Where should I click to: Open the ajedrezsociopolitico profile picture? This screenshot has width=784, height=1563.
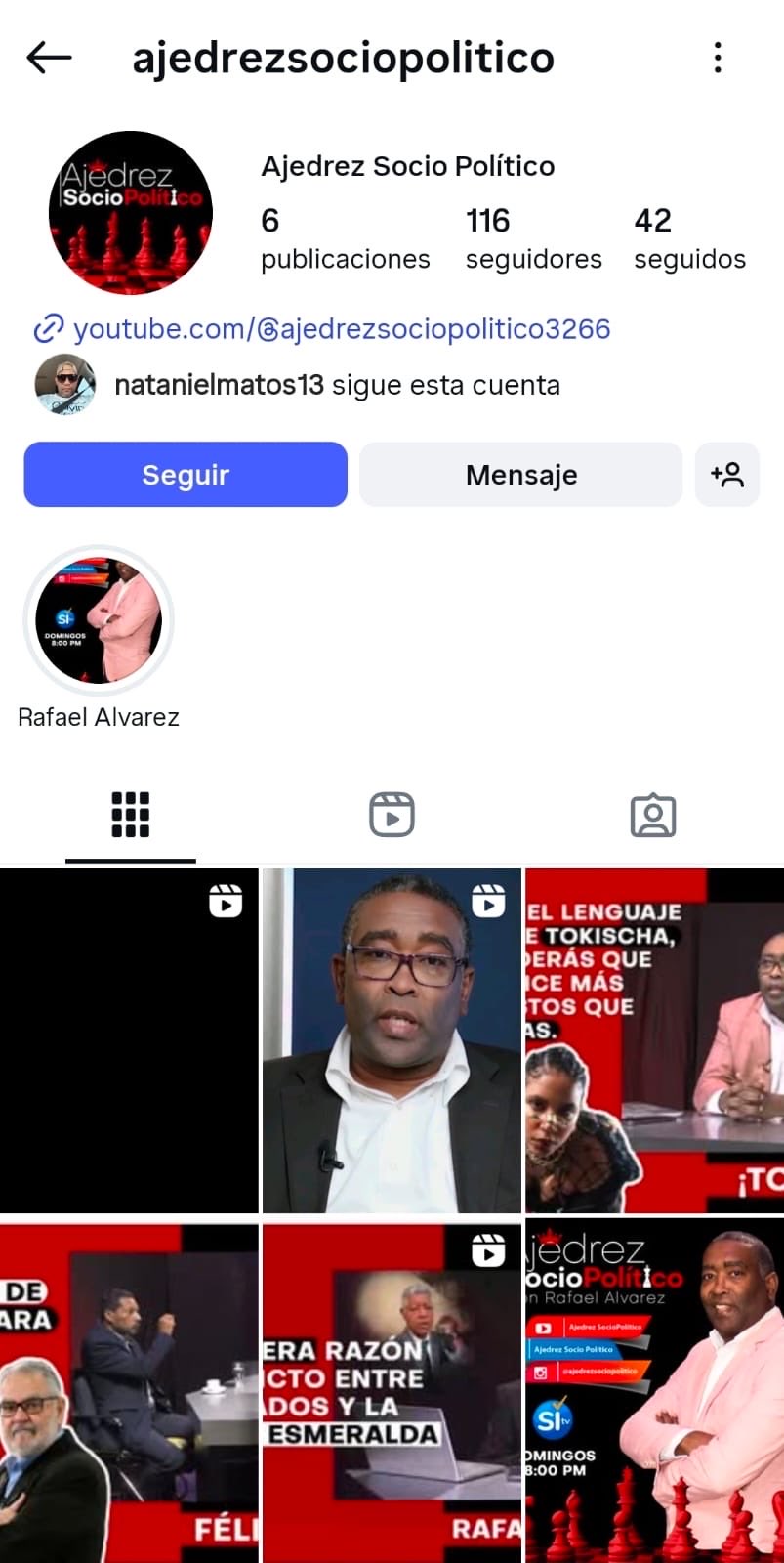pos(131,213)
